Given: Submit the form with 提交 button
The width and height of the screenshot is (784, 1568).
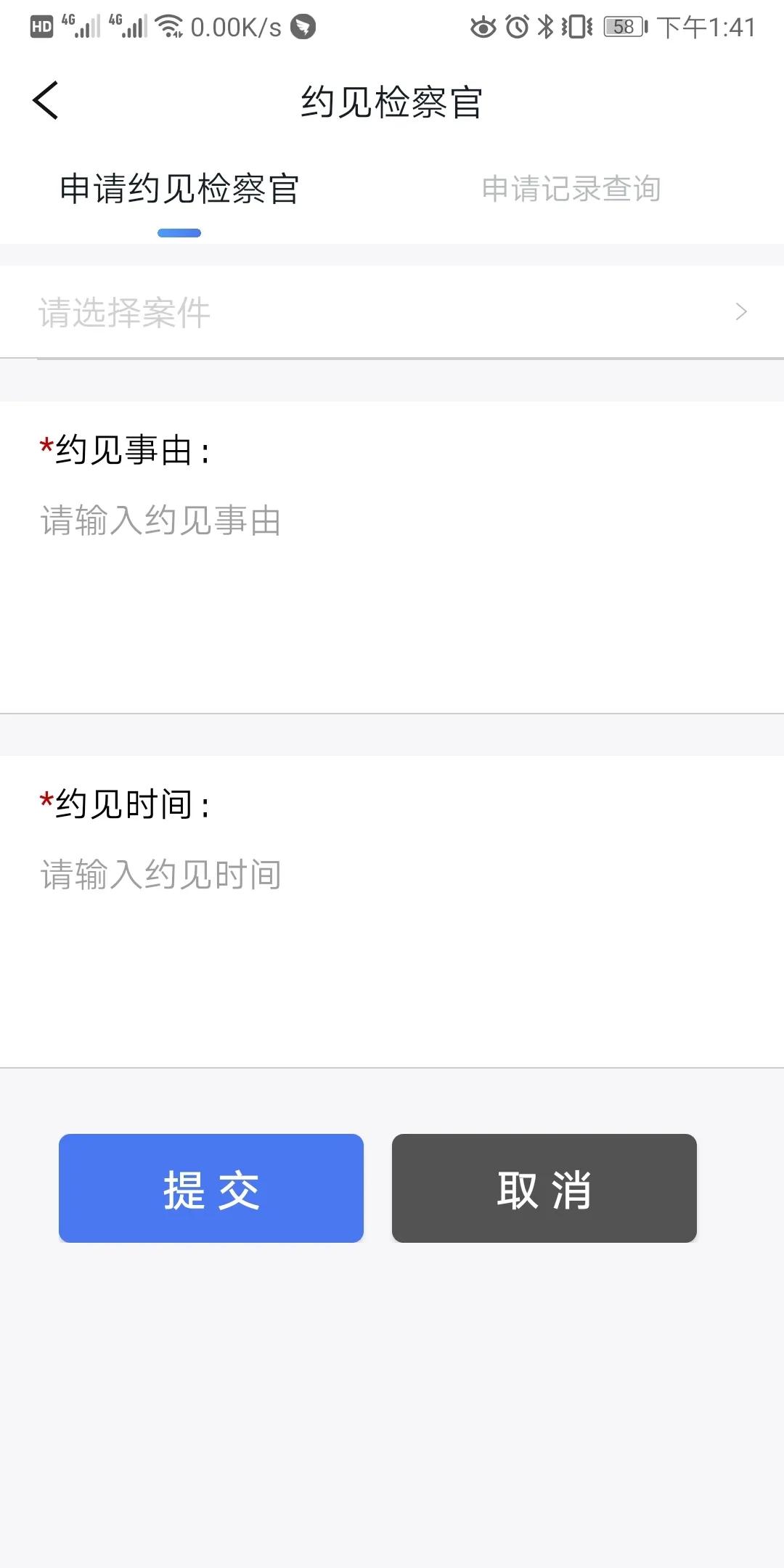Looking at the screenshot, I should point(211,1188).
